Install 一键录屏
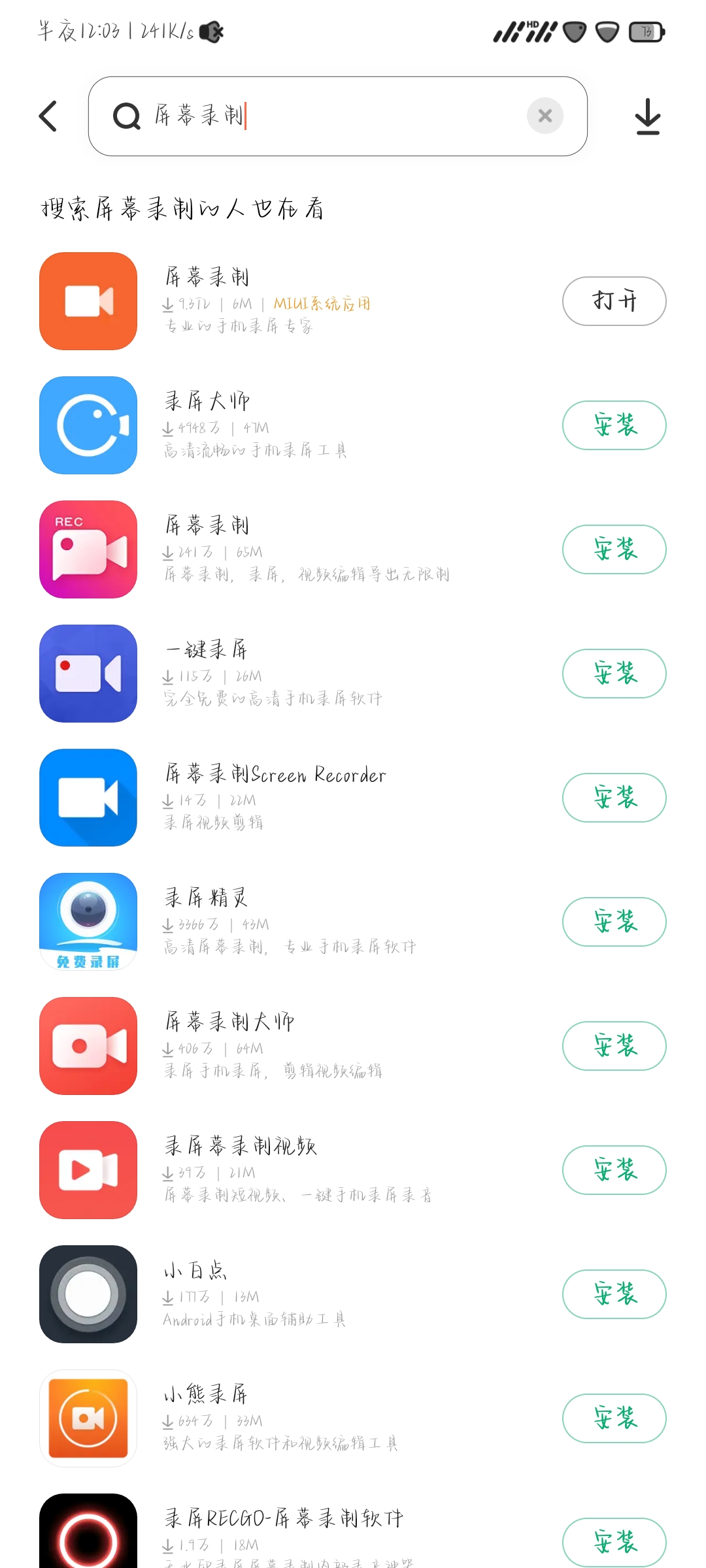Image resolution: width=706 pixels, height=1568 pixels. [x=614, y=674]
